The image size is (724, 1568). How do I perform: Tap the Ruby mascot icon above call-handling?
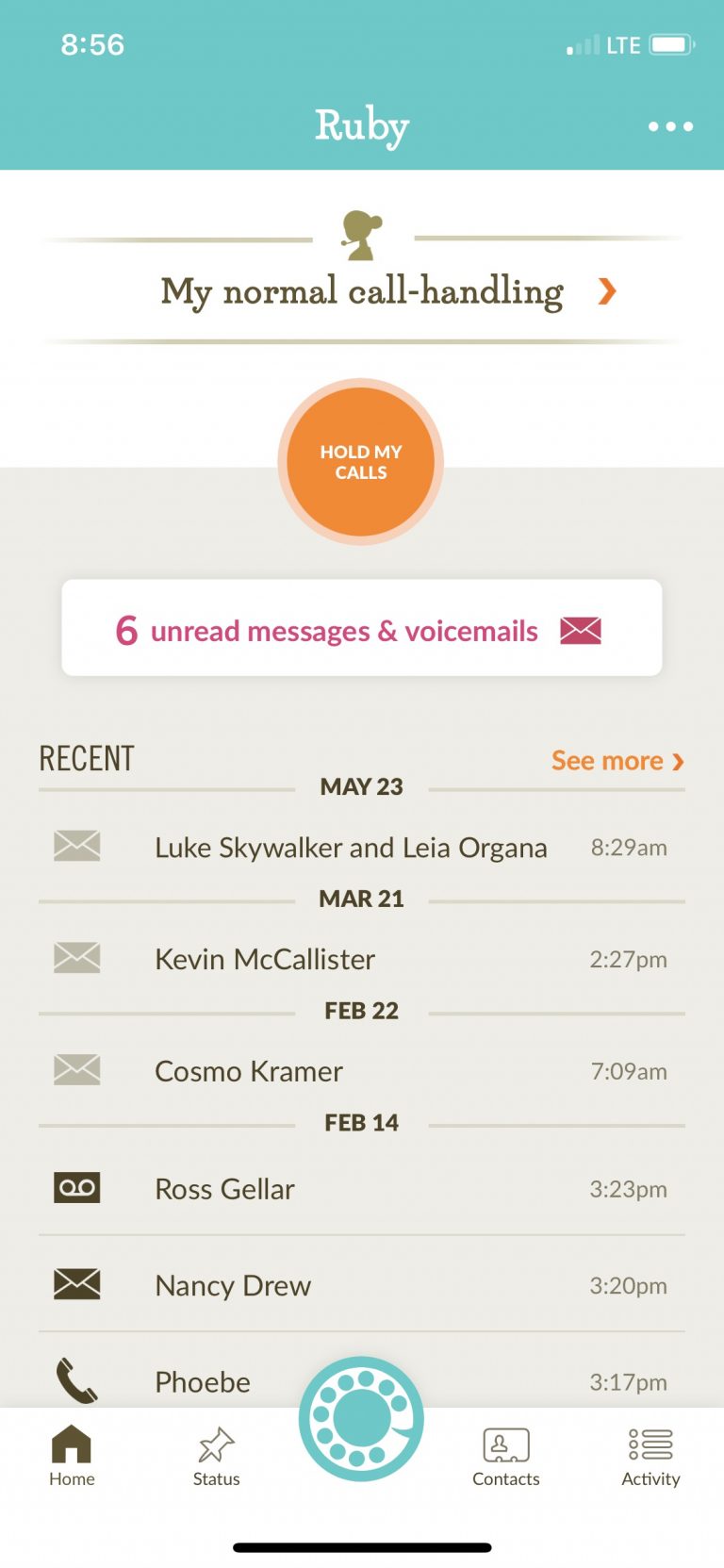(359, 233)
